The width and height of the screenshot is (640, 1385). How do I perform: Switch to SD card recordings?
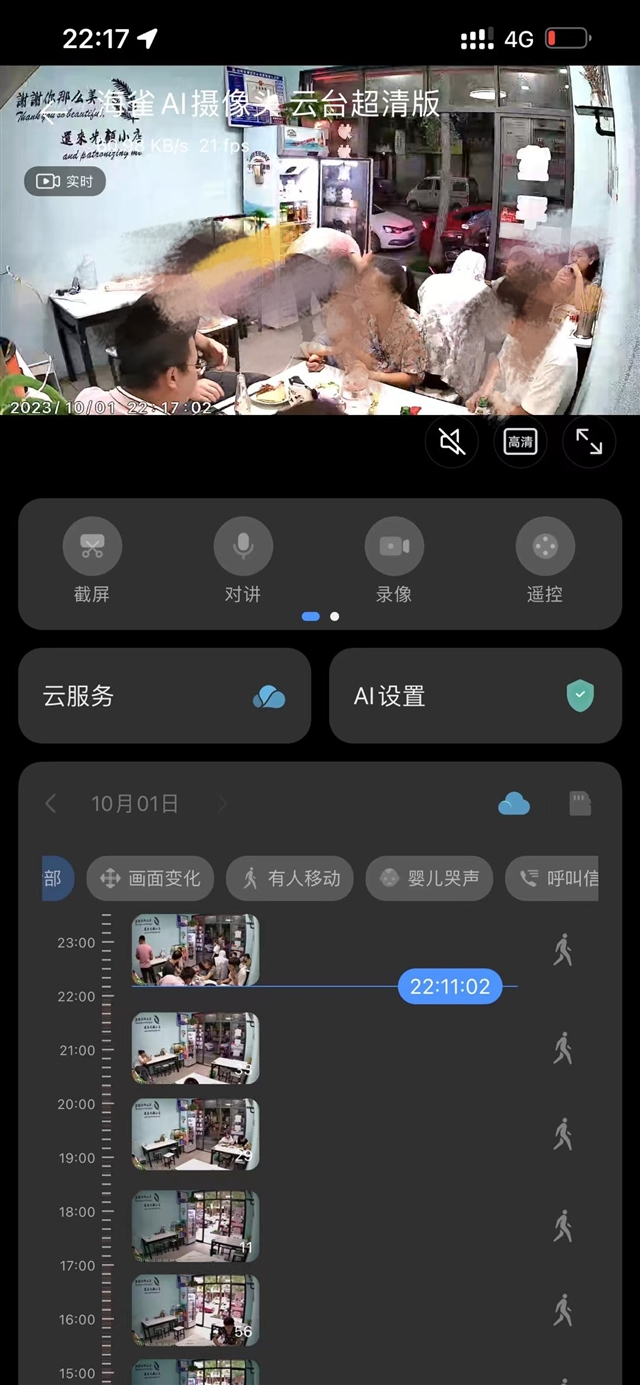tap(580, 803)
